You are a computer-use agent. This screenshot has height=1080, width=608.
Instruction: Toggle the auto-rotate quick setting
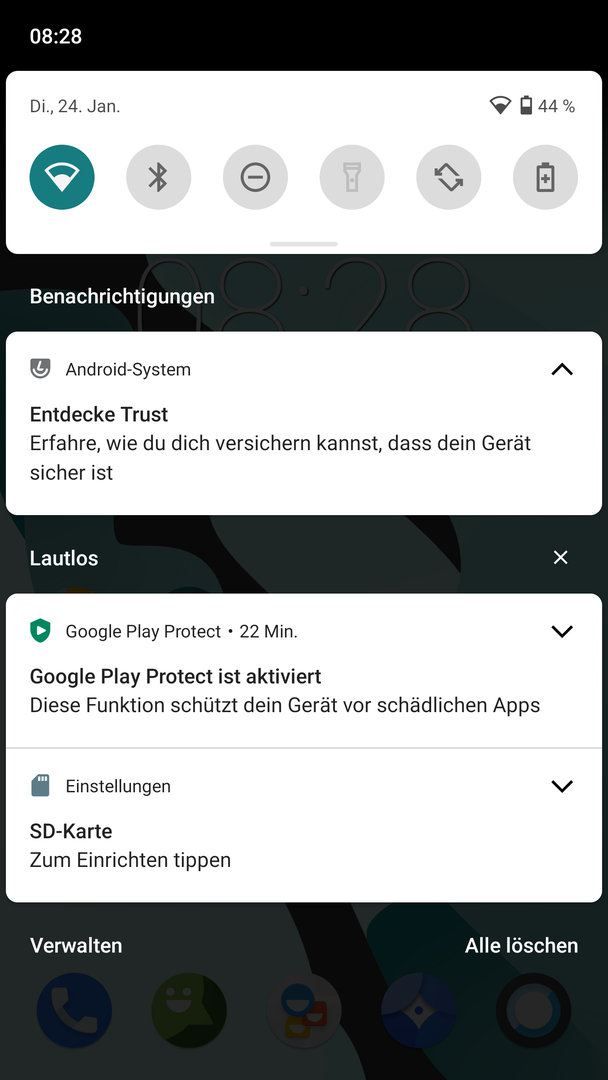(449, 178)
